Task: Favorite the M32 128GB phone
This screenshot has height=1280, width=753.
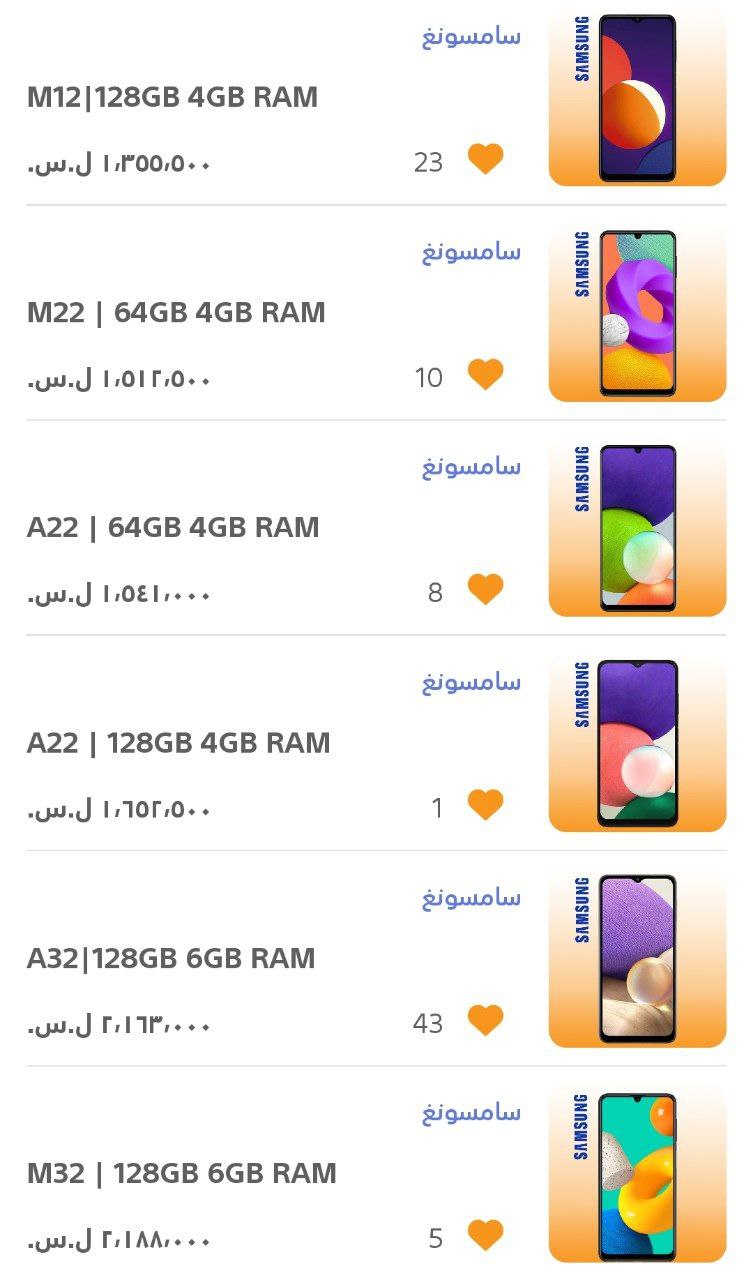Action: (486, 1236)
